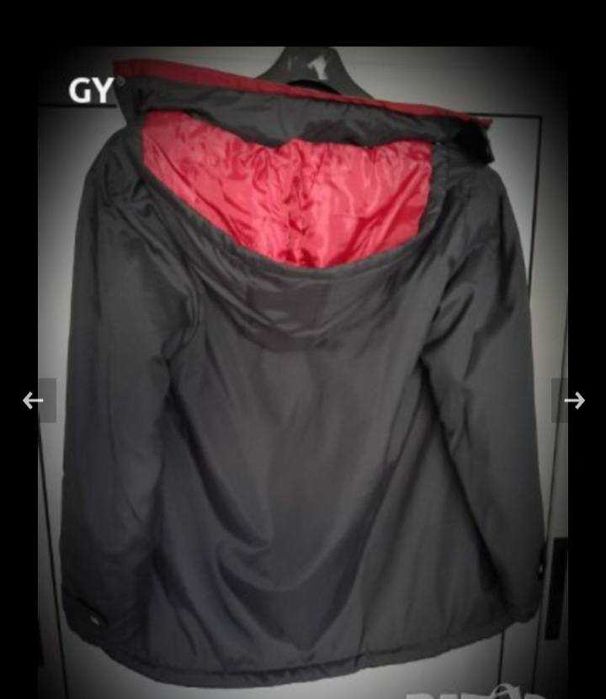Viewport: 606px width, 699px height.
Task: Go to the previous photo
Action: [33, 401]
